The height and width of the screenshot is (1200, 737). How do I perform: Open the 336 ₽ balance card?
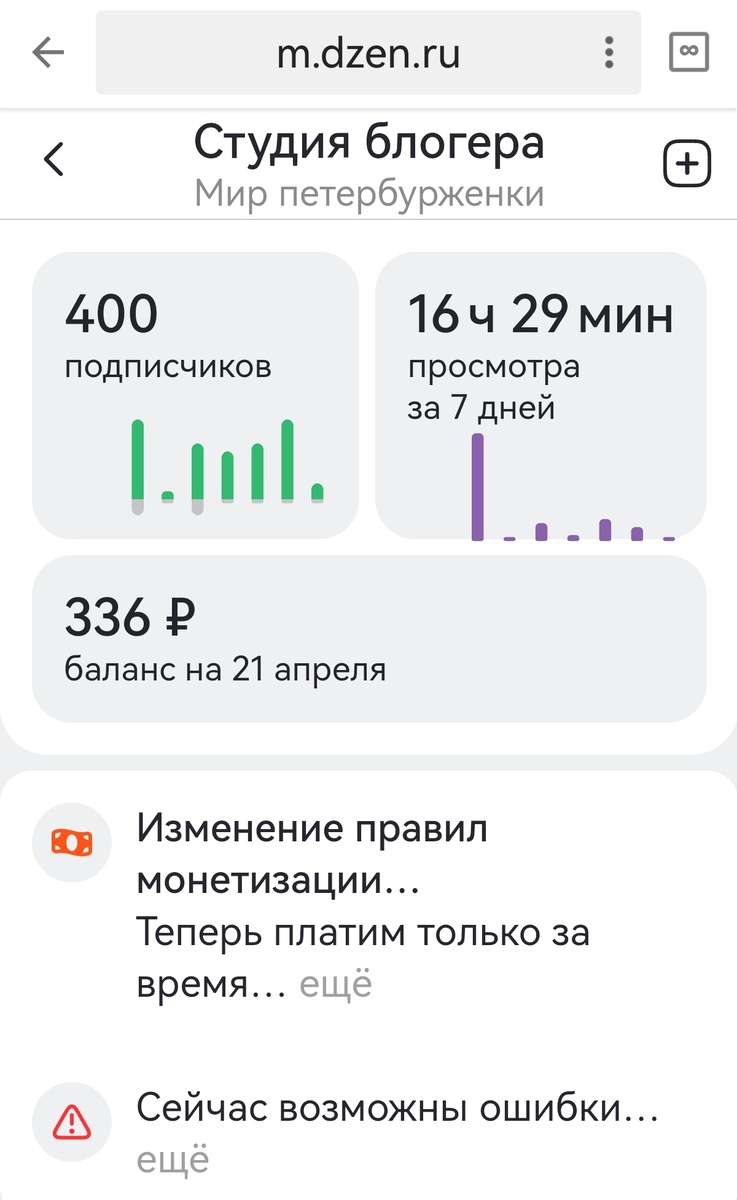(368, 637)
